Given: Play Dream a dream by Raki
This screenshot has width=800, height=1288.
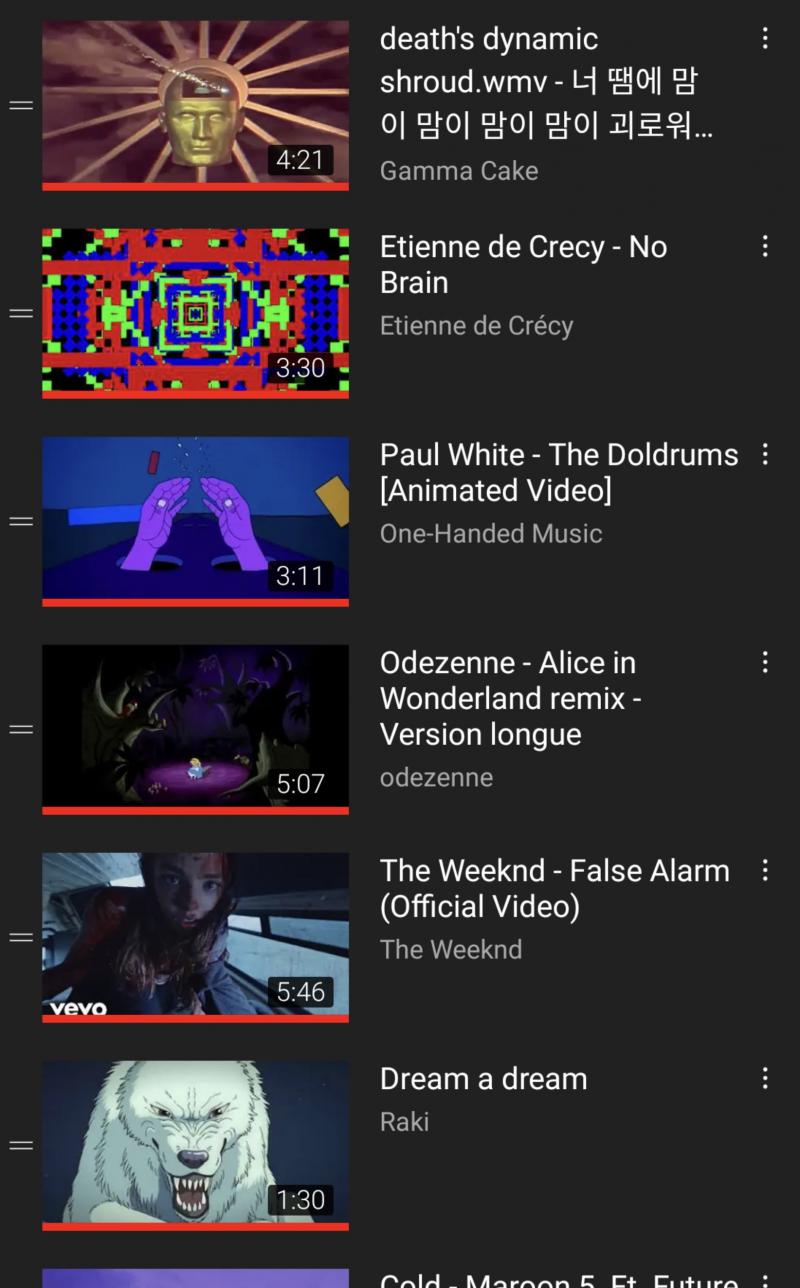Looking at the screenshot, I should (x=195, y=1143).
